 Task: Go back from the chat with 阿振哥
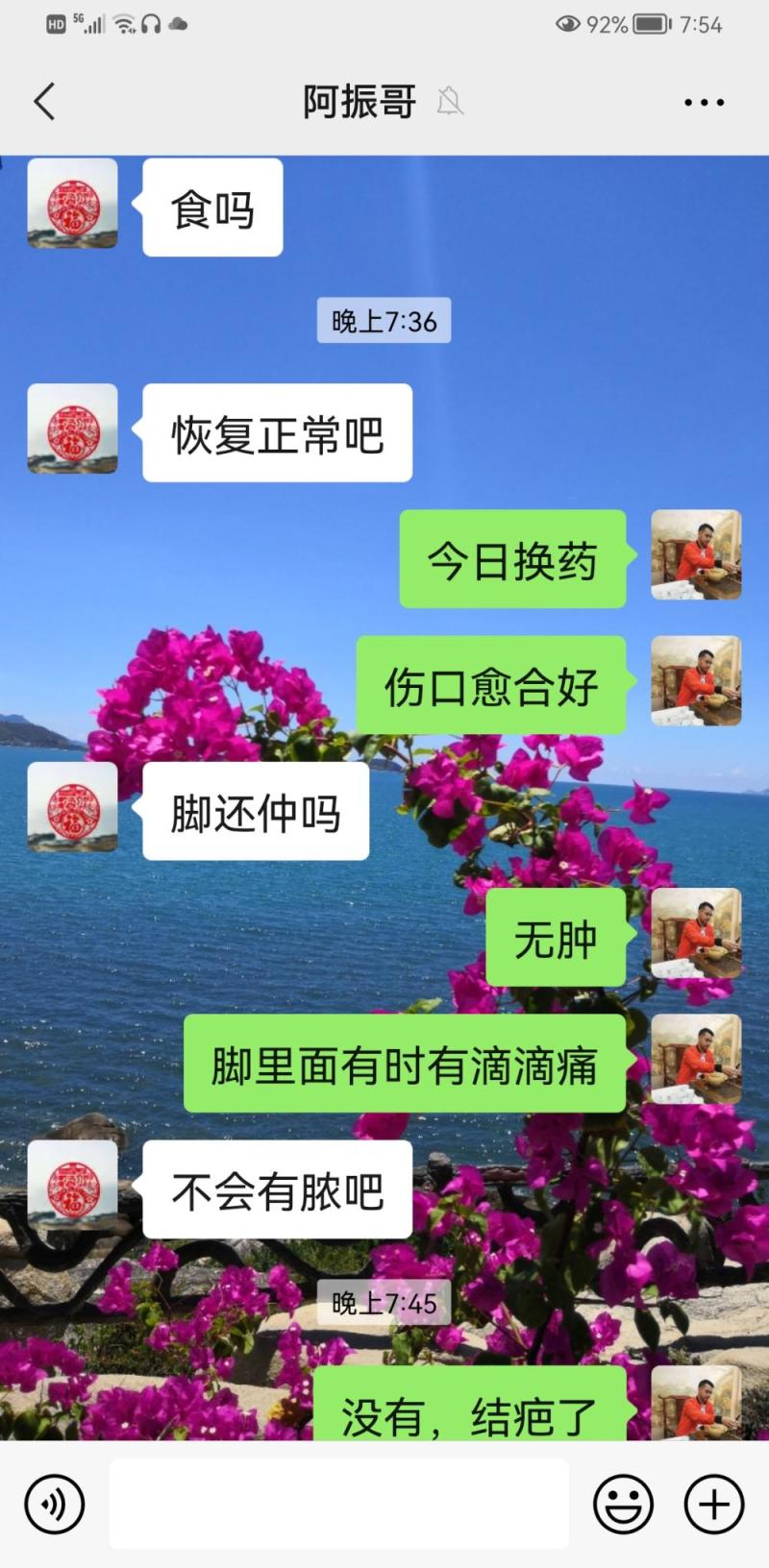click(44, 101)
